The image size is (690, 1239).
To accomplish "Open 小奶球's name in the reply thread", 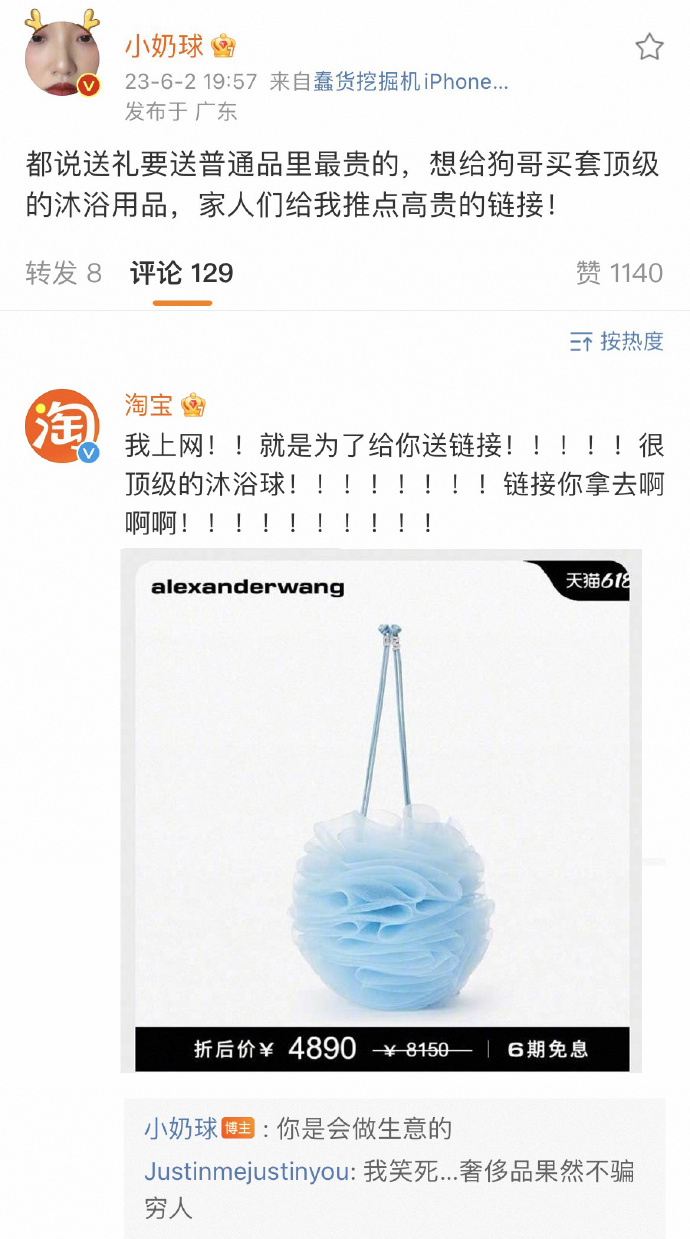I will pyautogui.click(x=181, y=1130).
